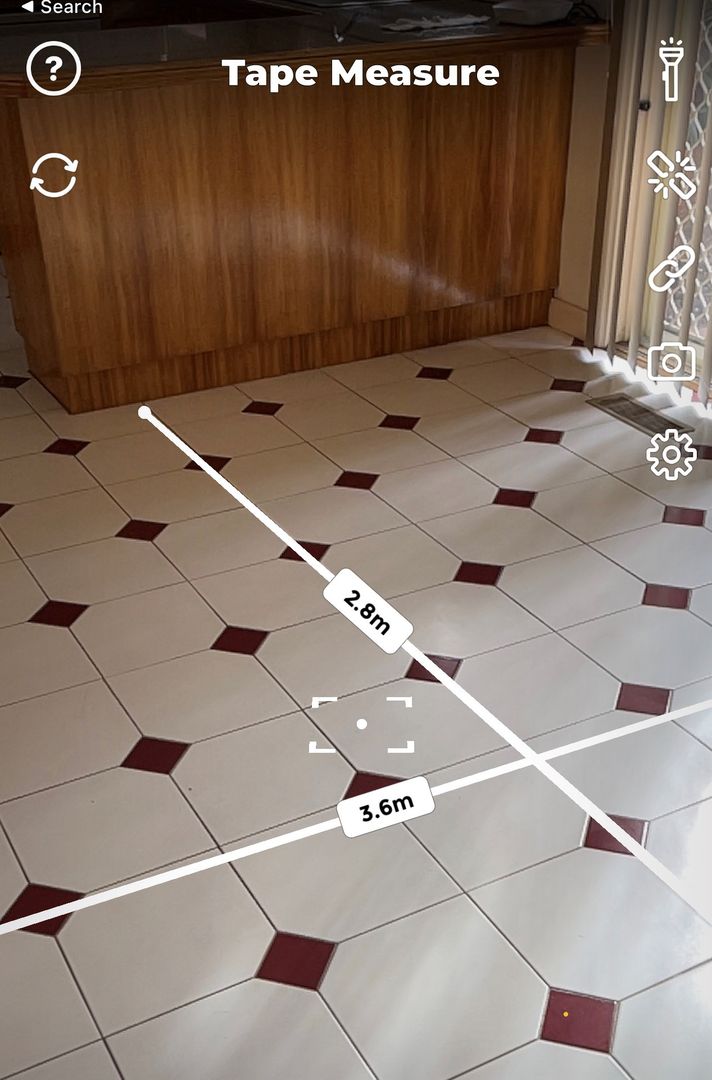Toggle the flashlight
Screen dimensions: 712x1080
(671, 69)
